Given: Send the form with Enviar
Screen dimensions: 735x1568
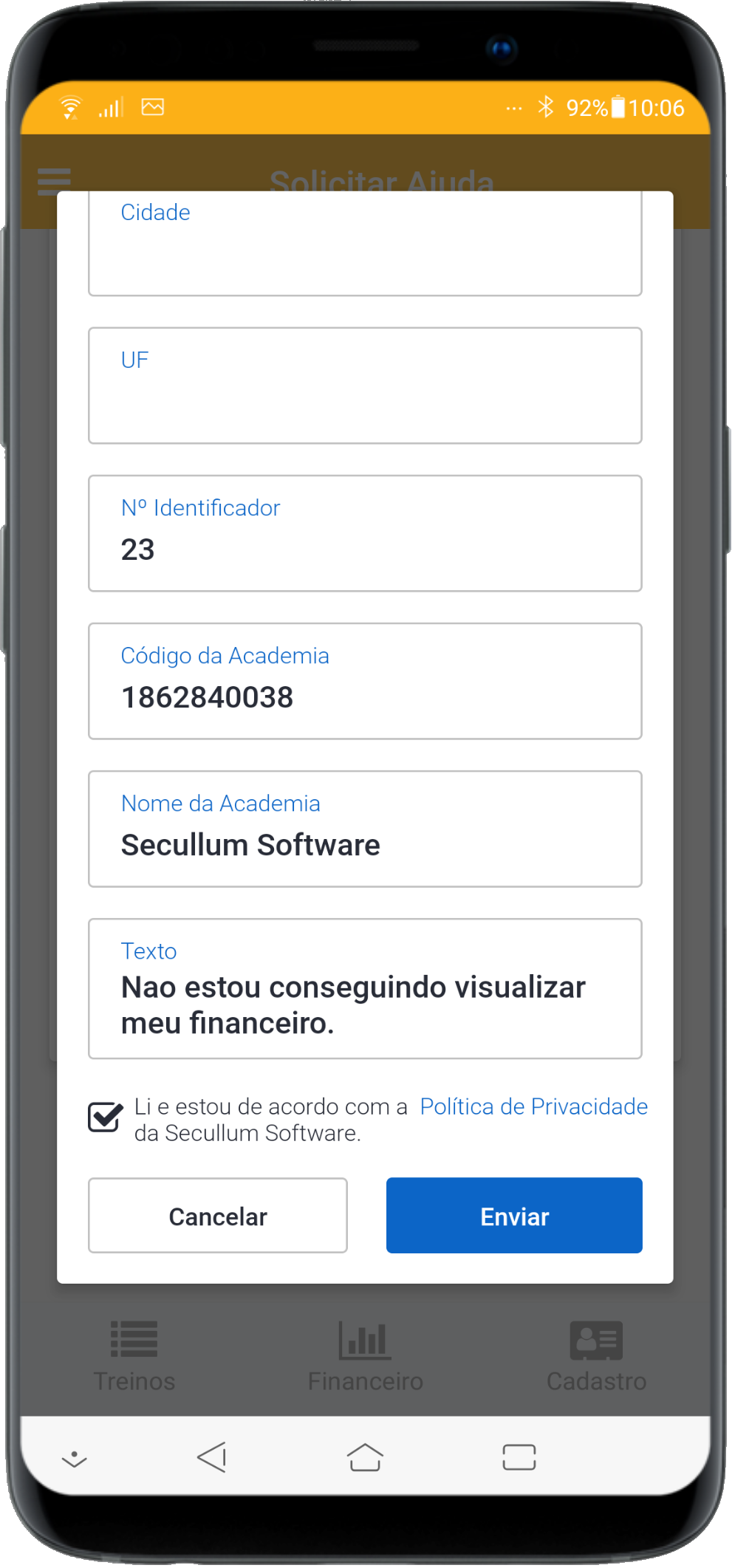Looking at the screenshot, I should [514, 1216].
